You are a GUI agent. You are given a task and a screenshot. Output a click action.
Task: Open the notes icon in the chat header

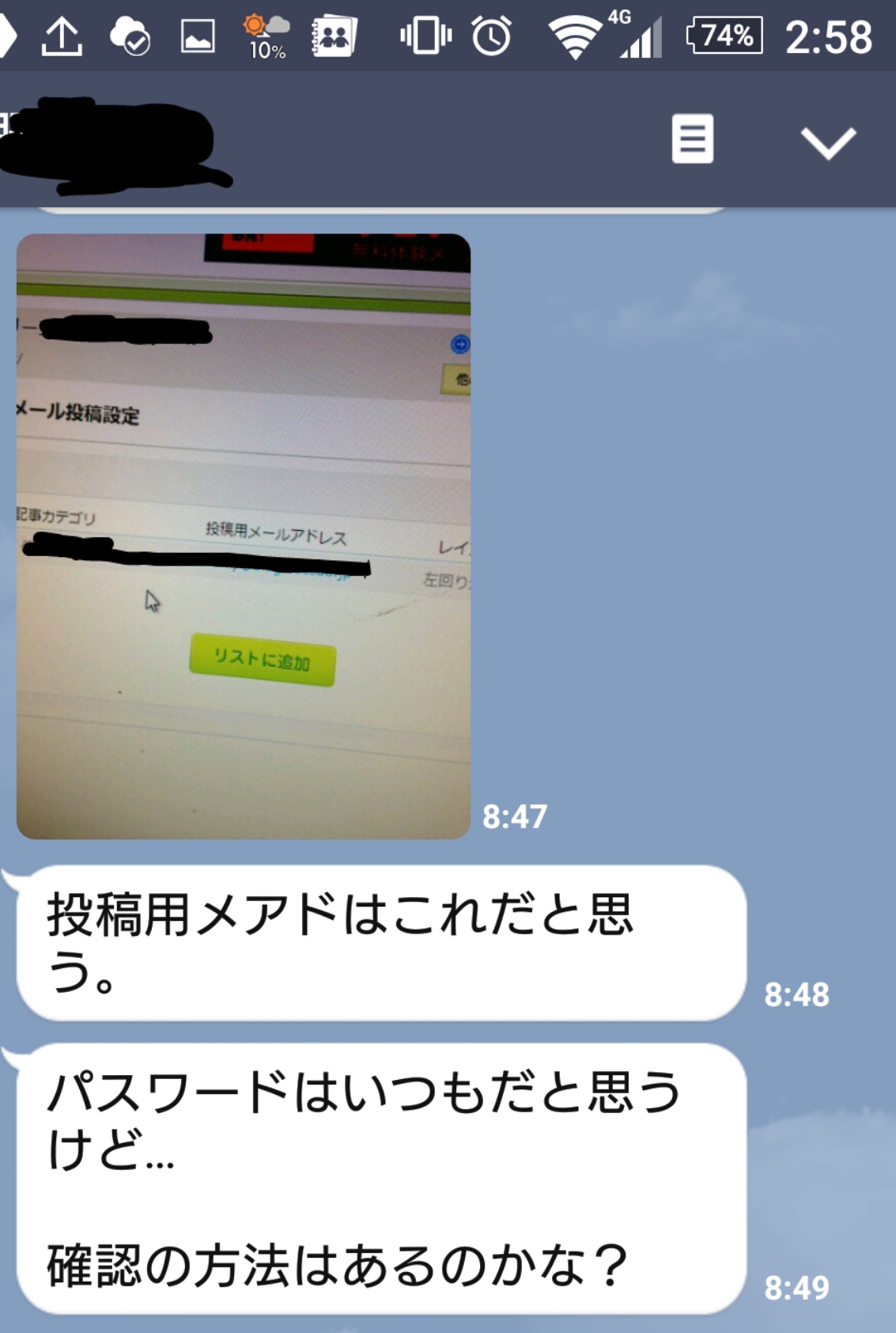[x=692, y=139]
